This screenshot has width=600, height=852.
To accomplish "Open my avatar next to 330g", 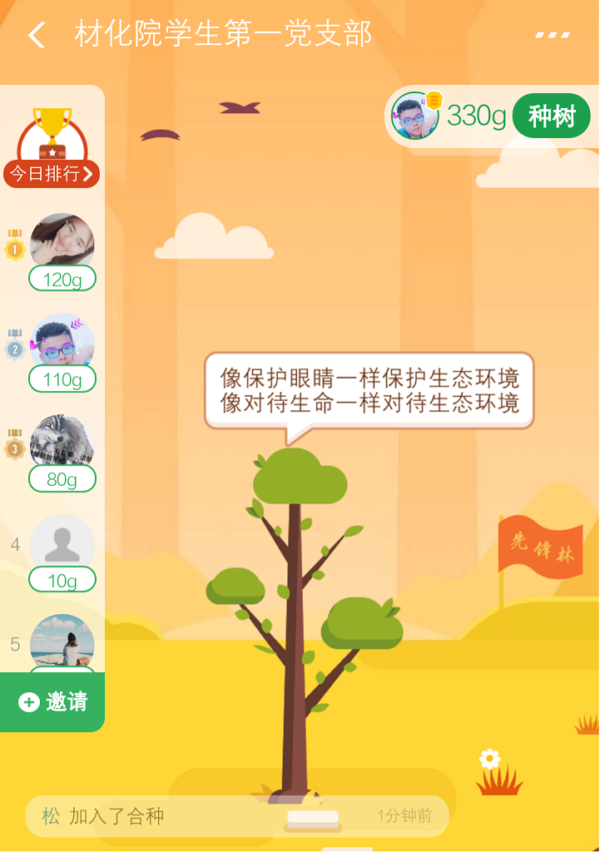I will point(415,117).
